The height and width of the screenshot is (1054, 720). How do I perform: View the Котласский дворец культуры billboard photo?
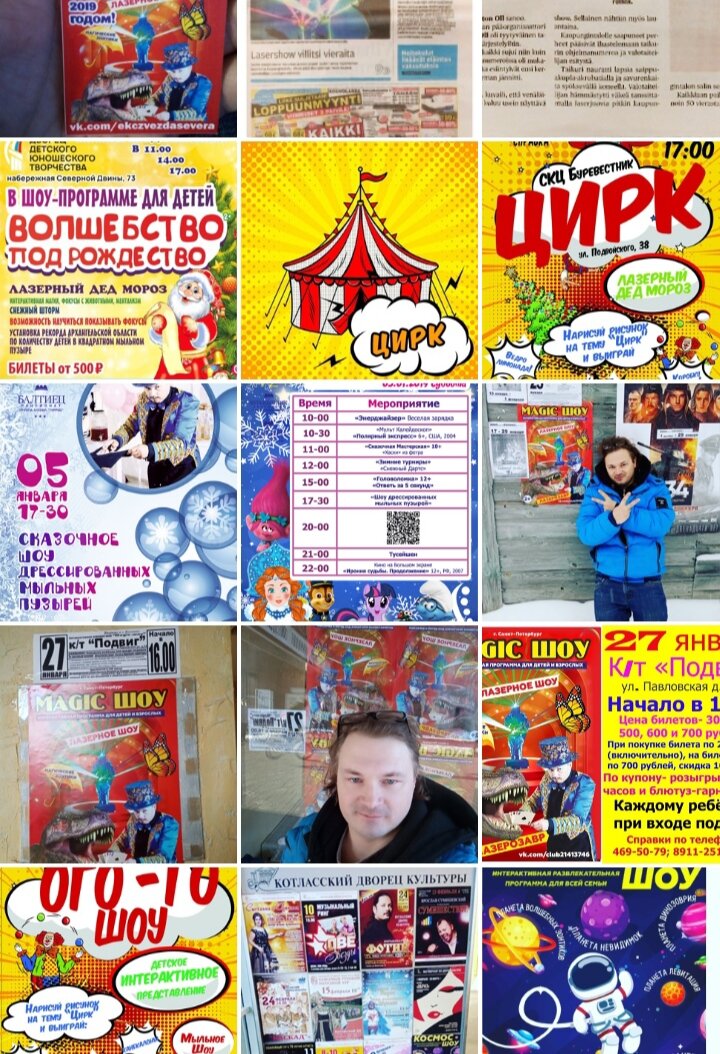[359, 960]
